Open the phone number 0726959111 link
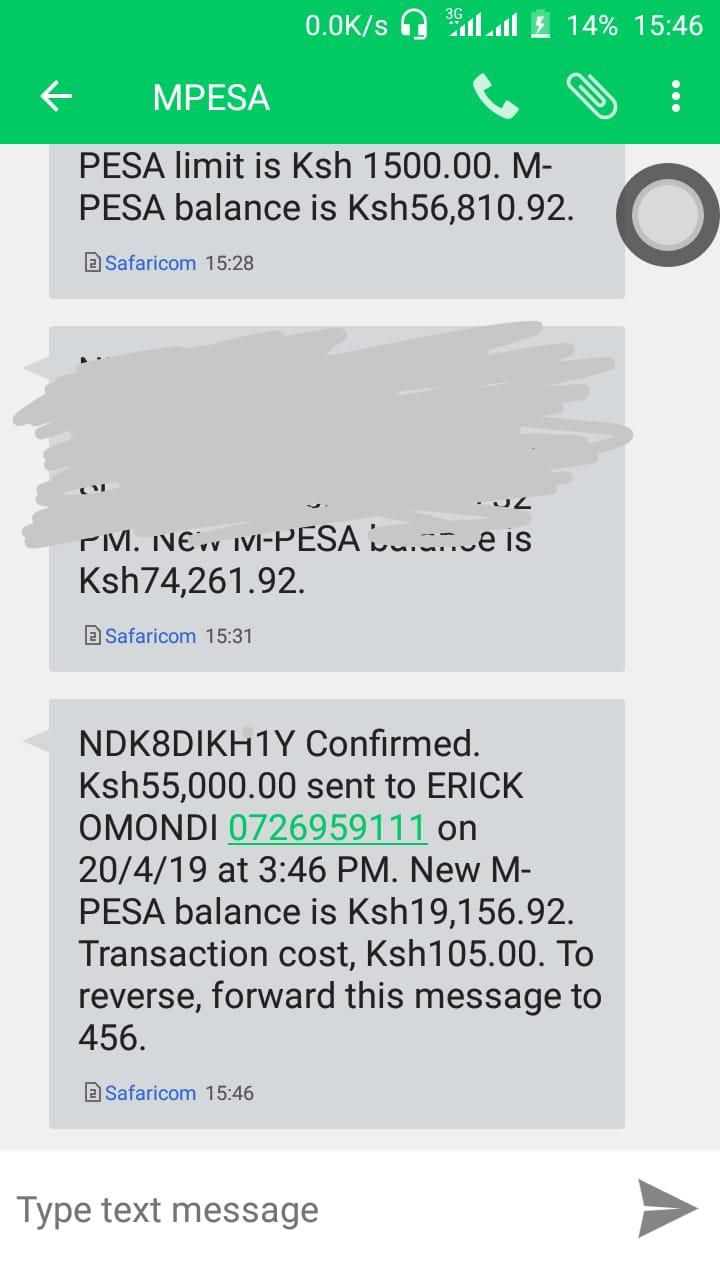Viewport: 720px width, 1280px height. pos(327,827)
